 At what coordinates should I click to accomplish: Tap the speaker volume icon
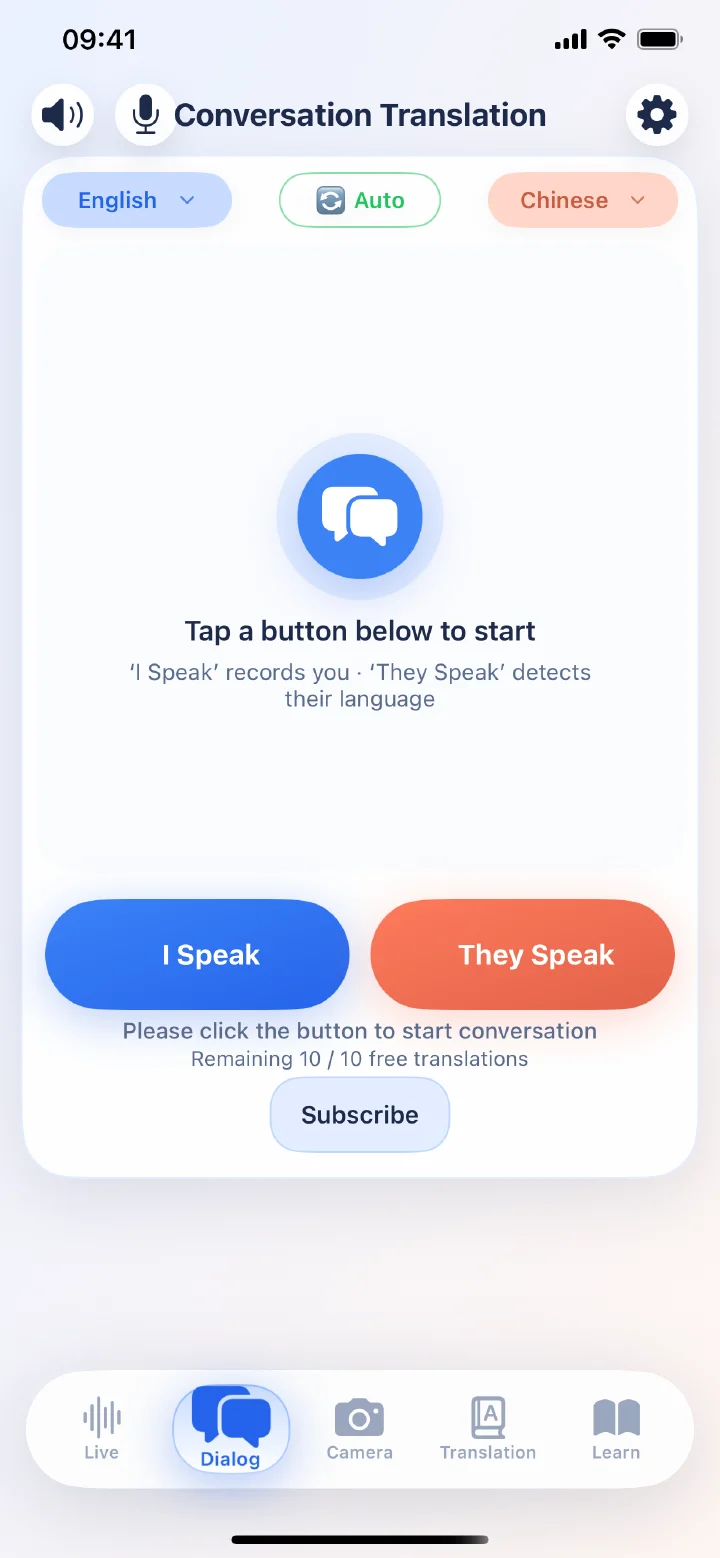[63, 115]
